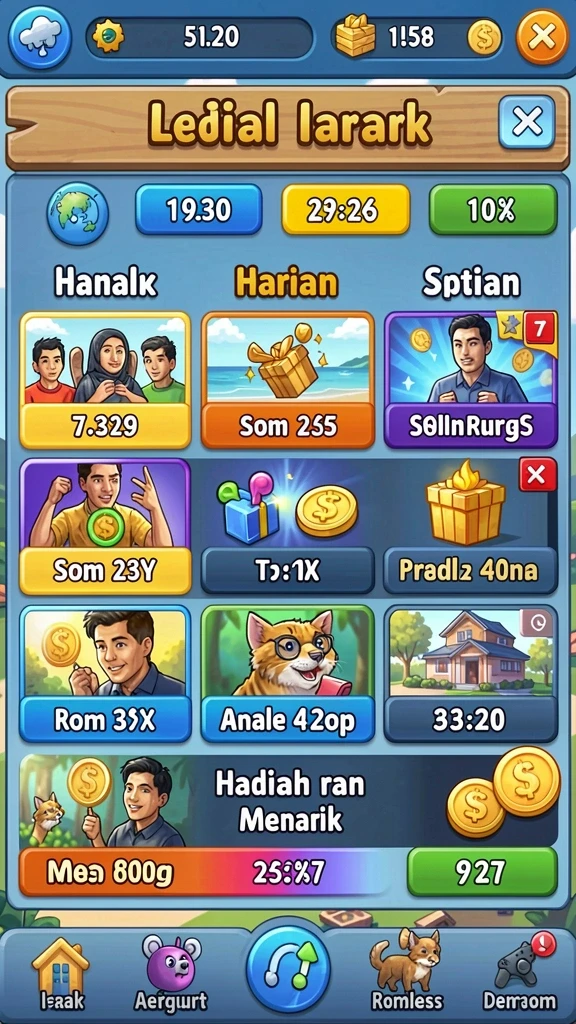Open the Romless pet tab

click(406, 975)
